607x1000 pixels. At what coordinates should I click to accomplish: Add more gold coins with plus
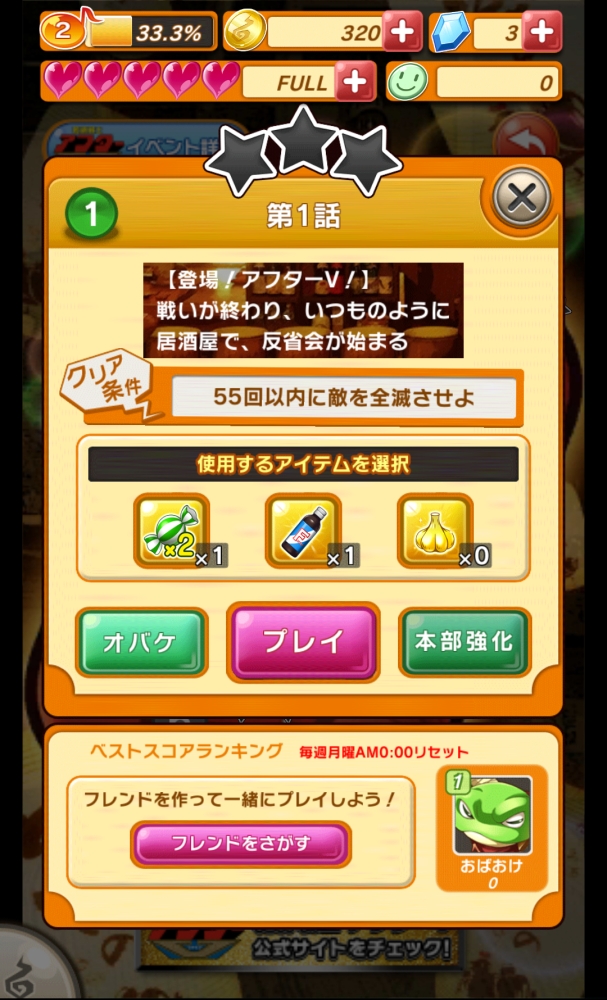(x=401, y=33)
